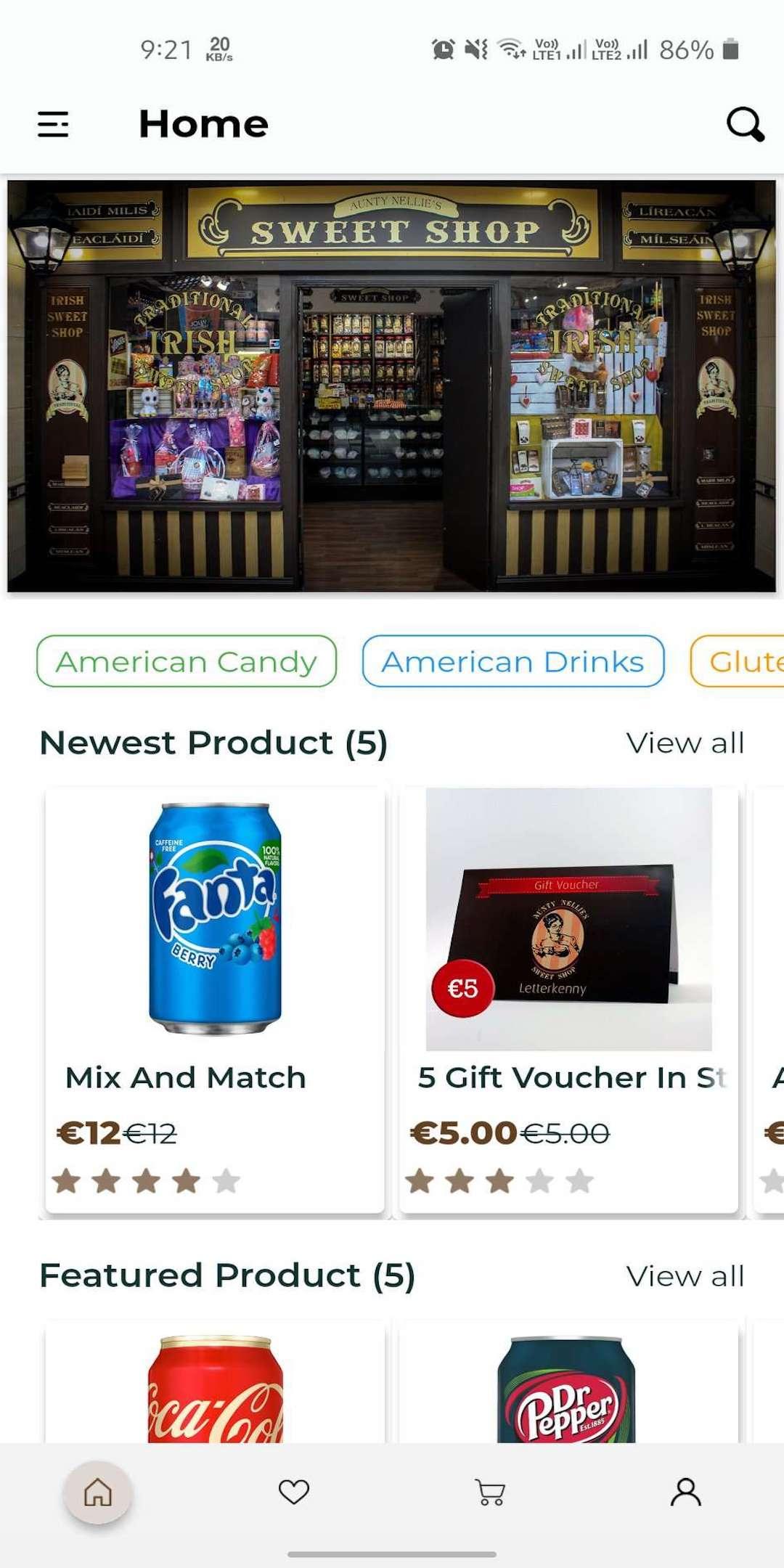Open the 5 Gift Voucher product card

coord(568,1000)
